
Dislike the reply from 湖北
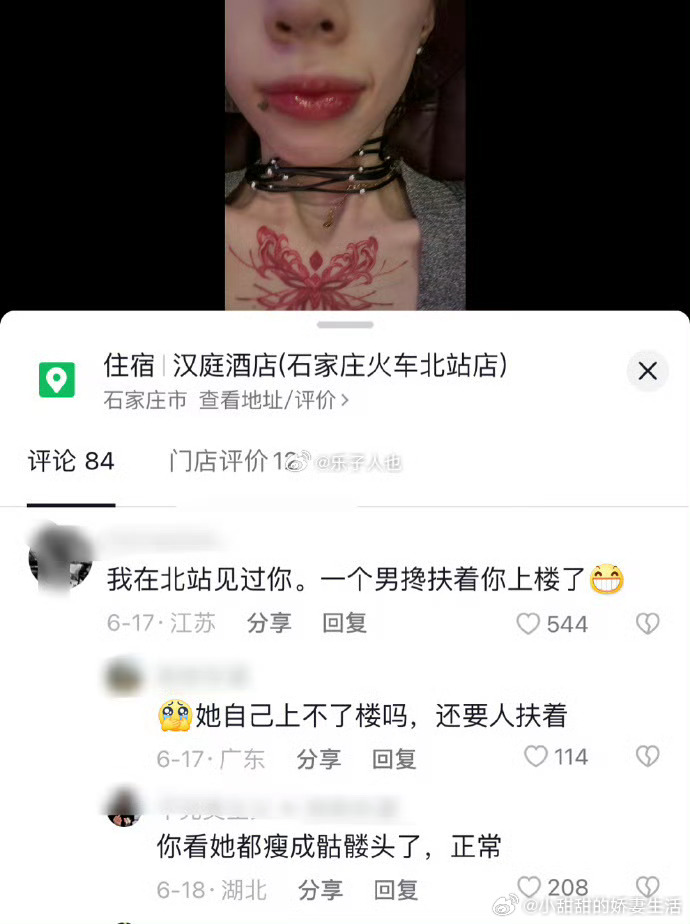coord(648,887)
